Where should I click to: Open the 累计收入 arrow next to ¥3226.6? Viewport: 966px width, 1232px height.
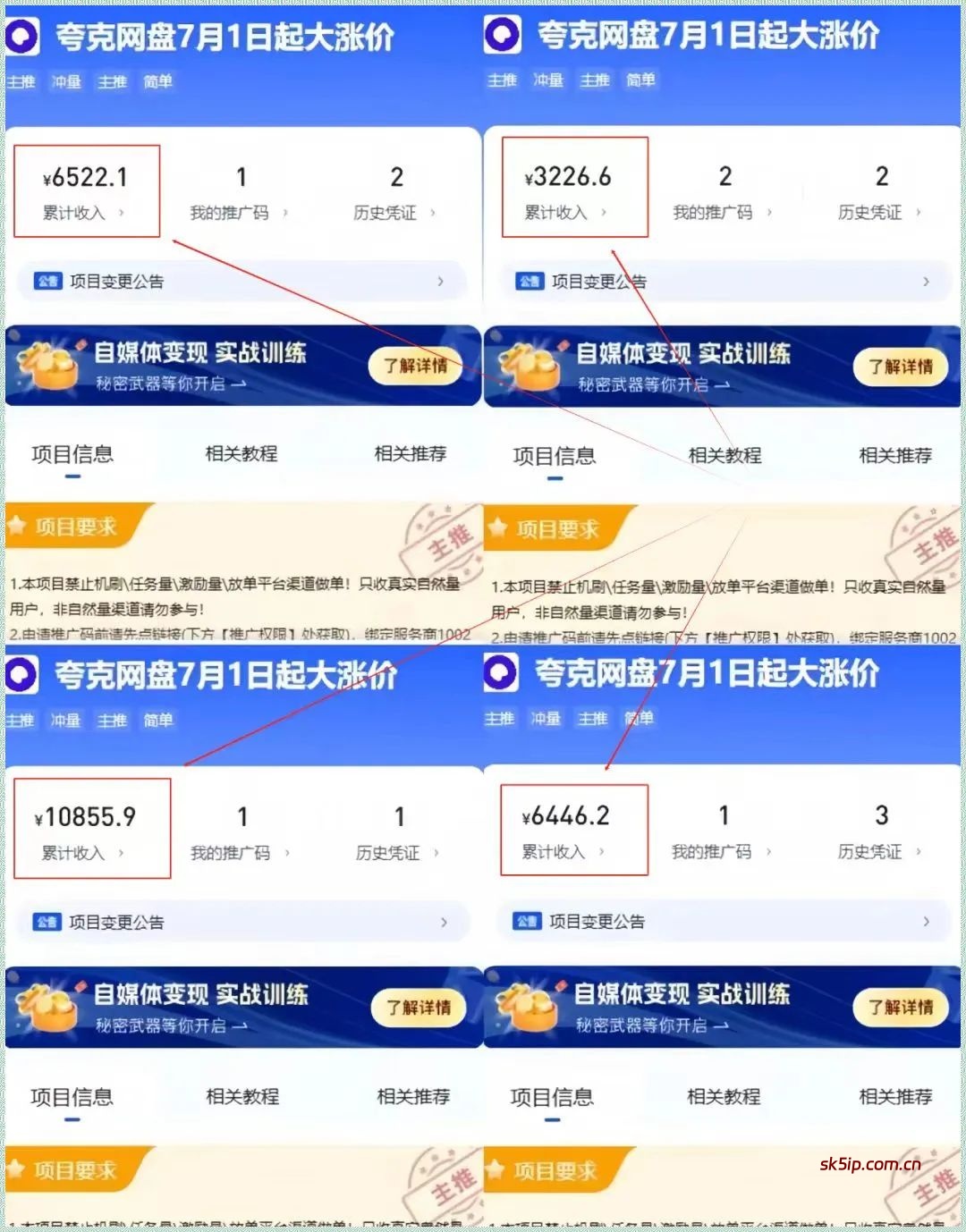click(x=606, y=213)
